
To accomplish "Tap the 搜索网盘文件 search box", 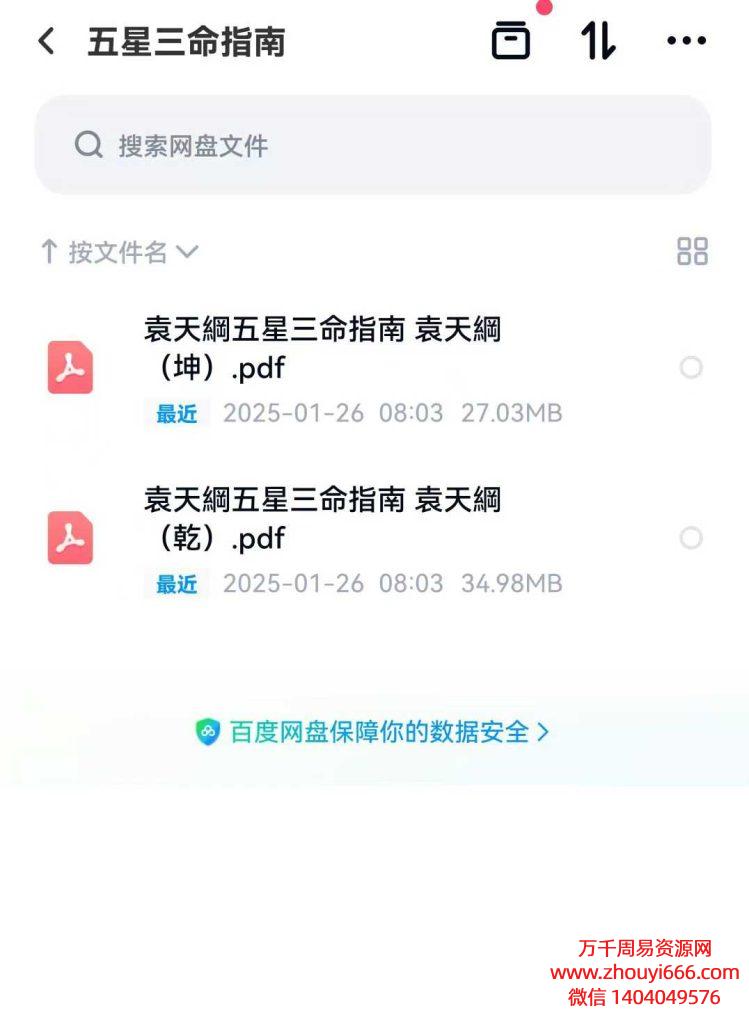I will (372, 146).
